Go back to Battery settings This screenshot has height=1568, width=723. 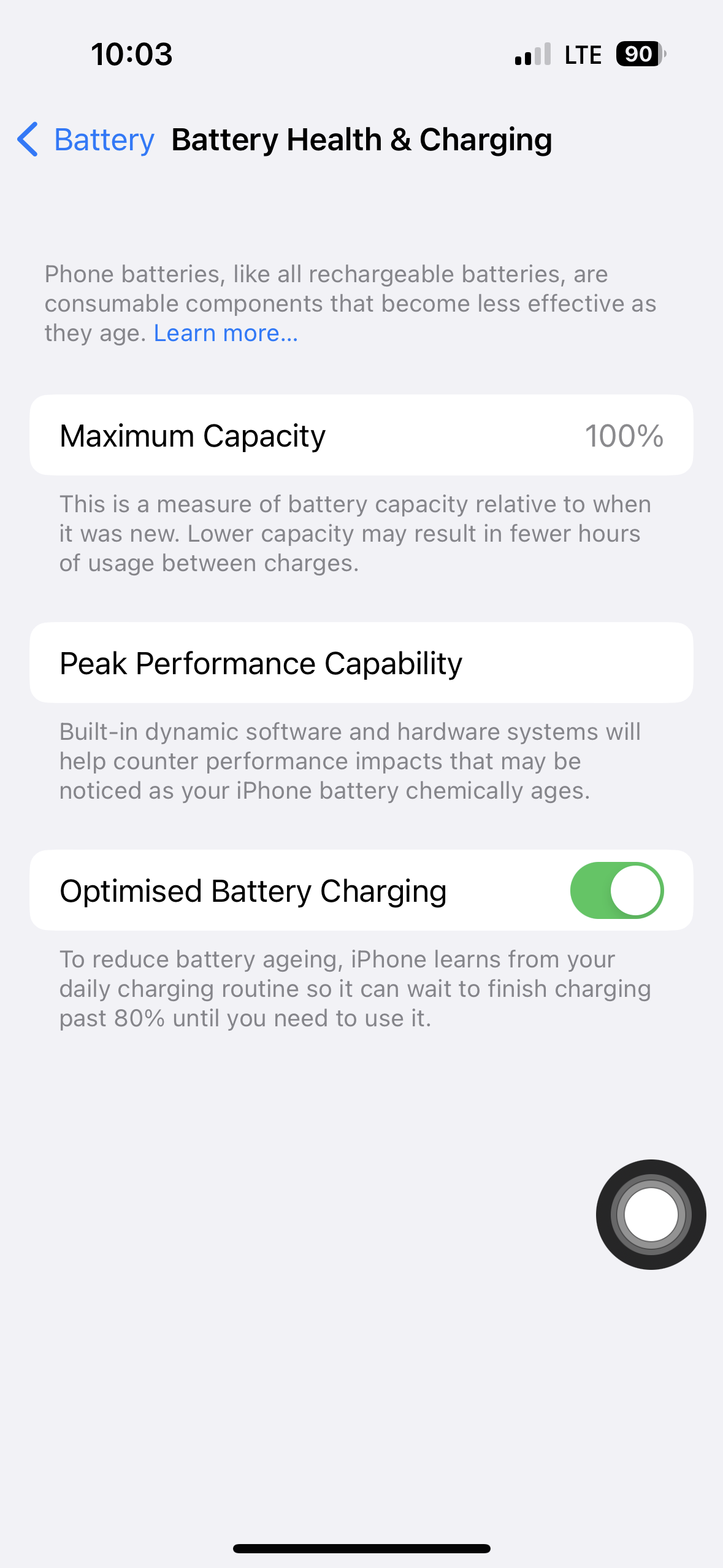(x=86, y=140)
